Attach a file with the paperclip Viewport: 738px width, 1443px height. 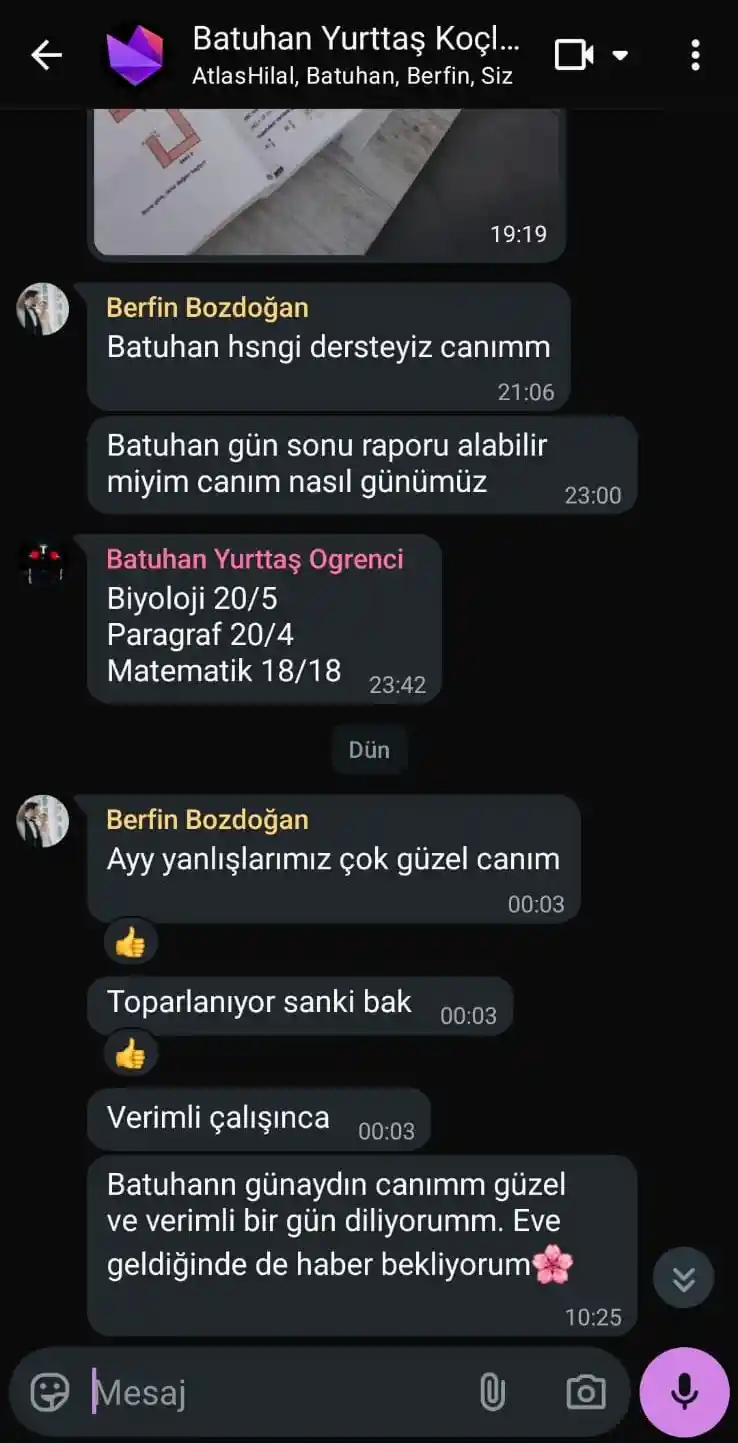click(x=492, y=1390)
